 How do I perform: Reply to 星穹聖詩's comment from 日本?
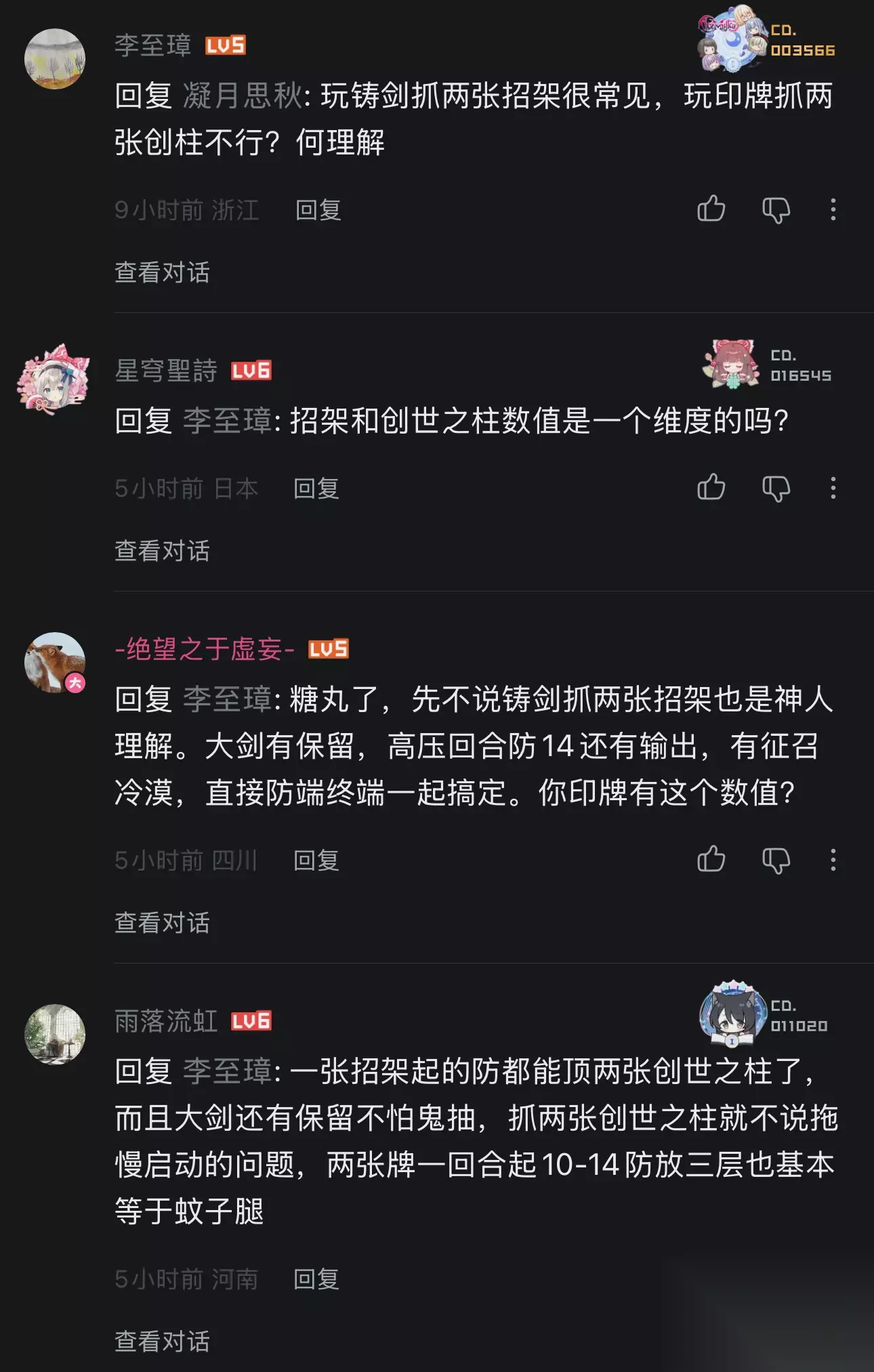(x=316, y=488)
